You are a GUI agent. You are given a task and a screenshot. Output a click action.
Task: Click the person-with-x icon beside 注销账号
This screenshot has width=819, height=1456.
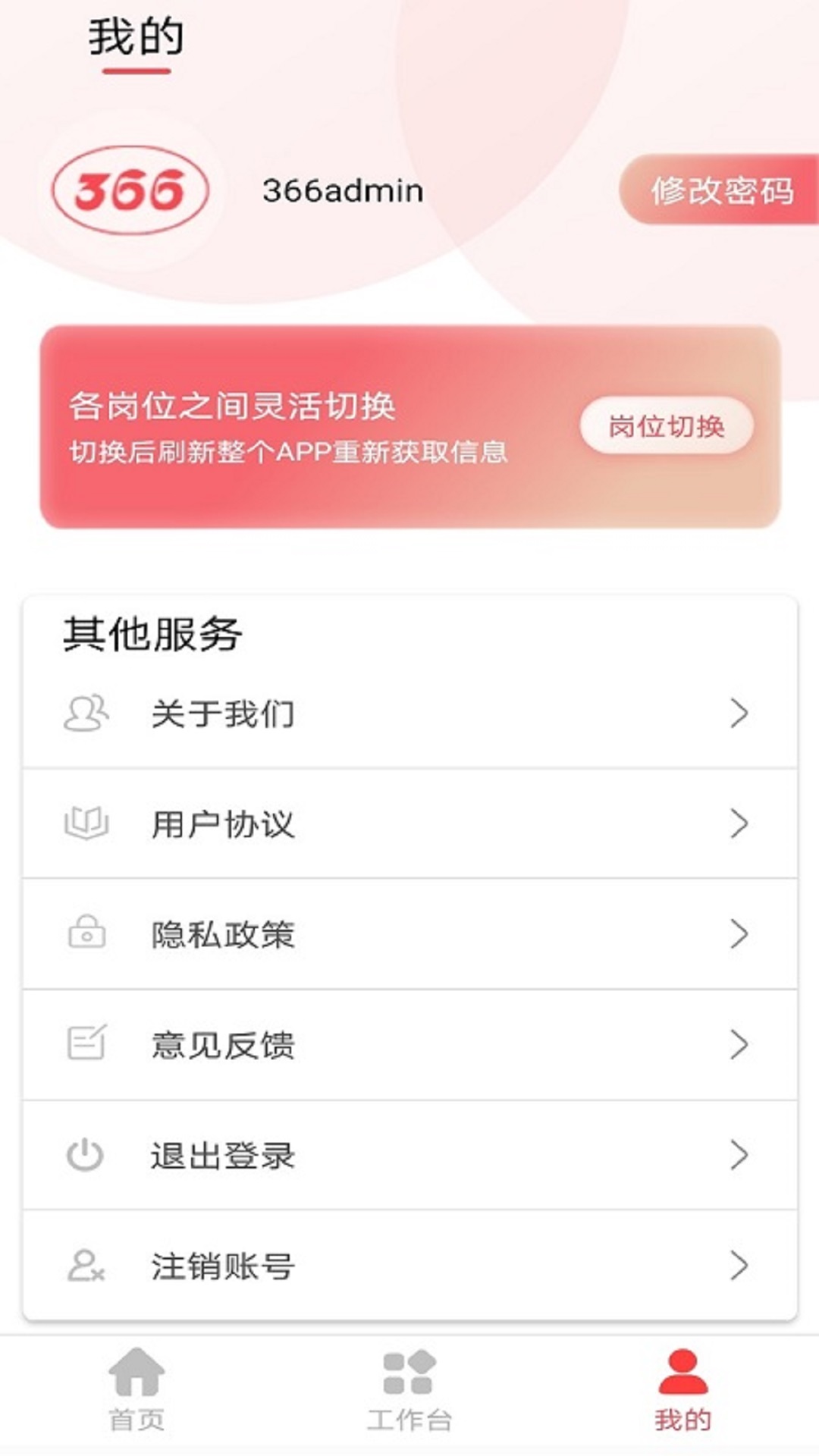coord(86,1264)
